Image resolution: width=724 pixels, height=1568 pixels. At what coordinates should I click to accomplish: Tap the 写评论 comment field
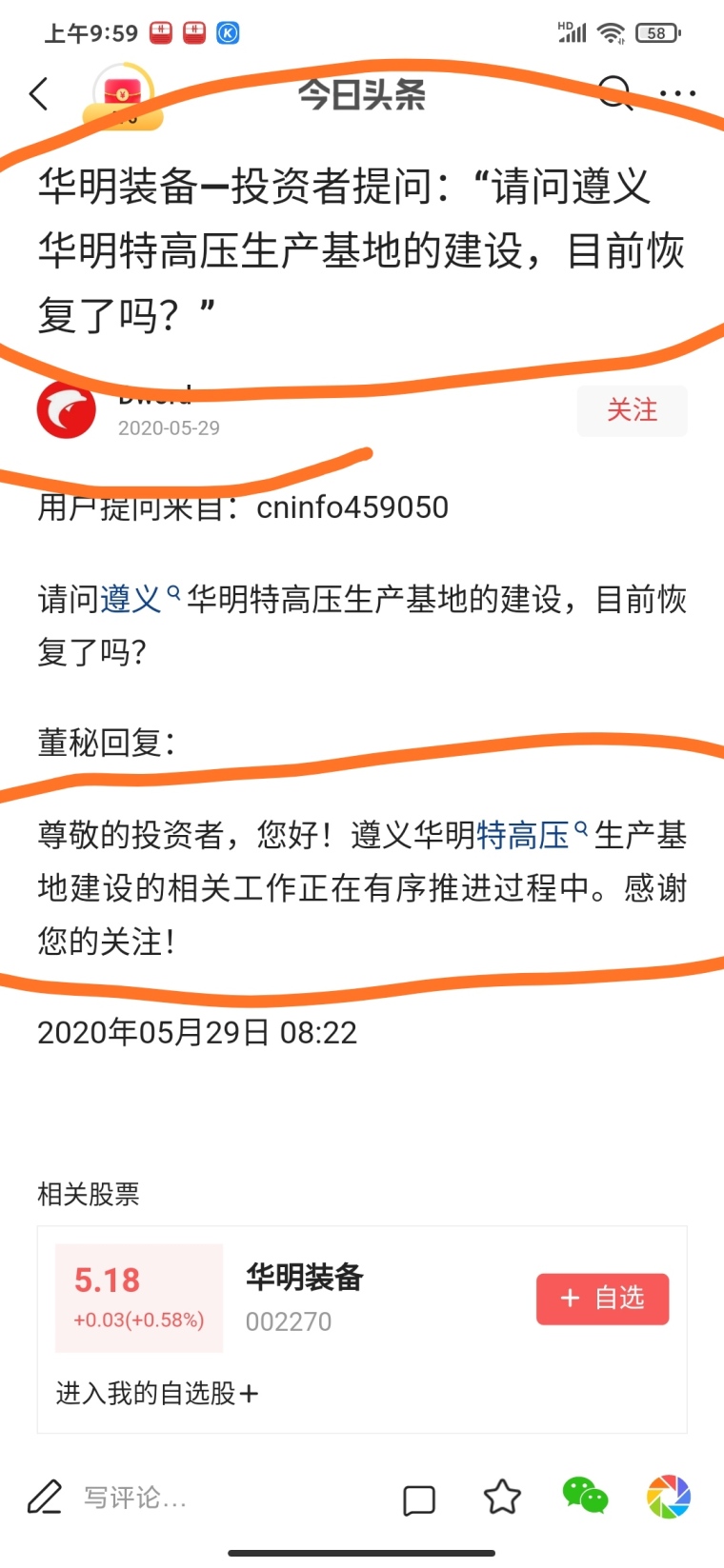[133, 1498]
